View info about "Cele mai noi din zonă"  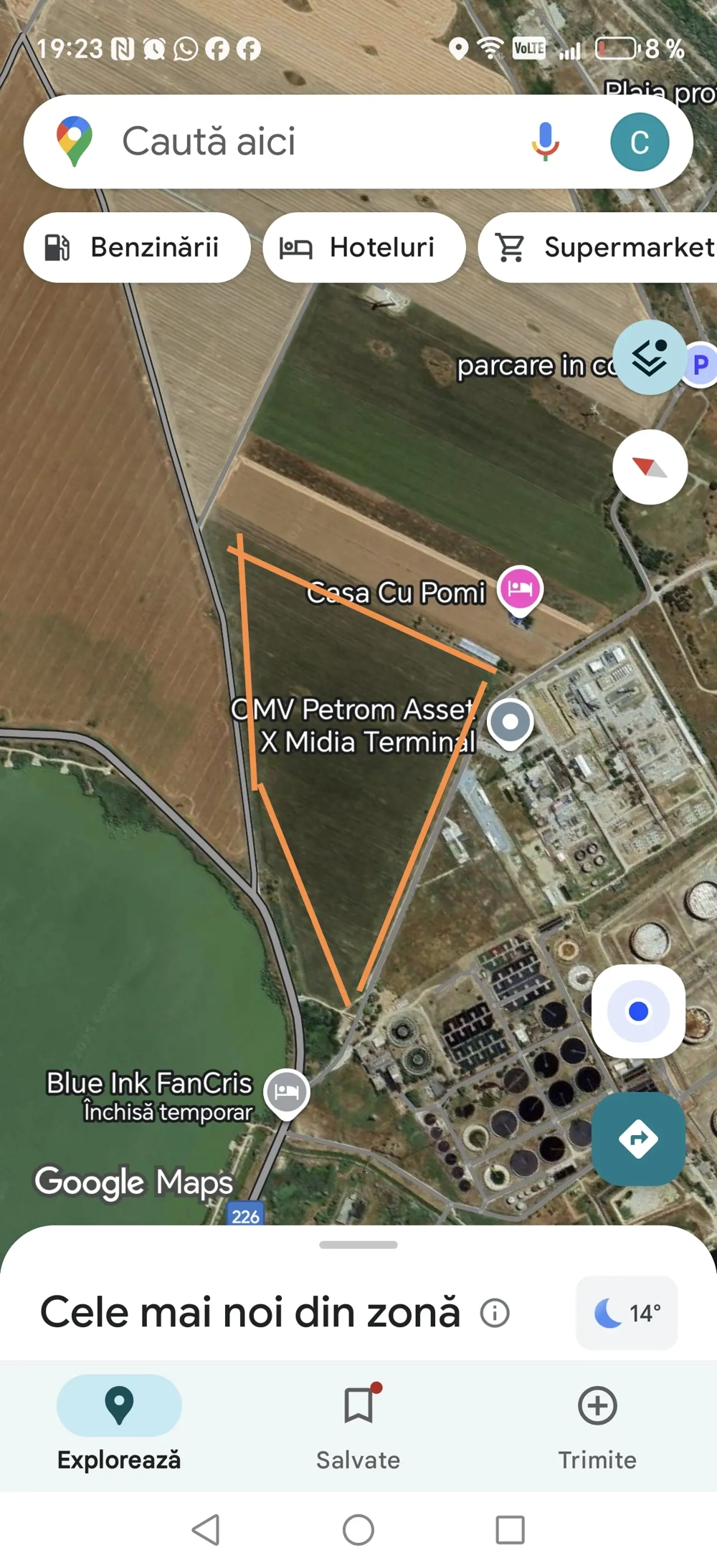pos(495,1313)
